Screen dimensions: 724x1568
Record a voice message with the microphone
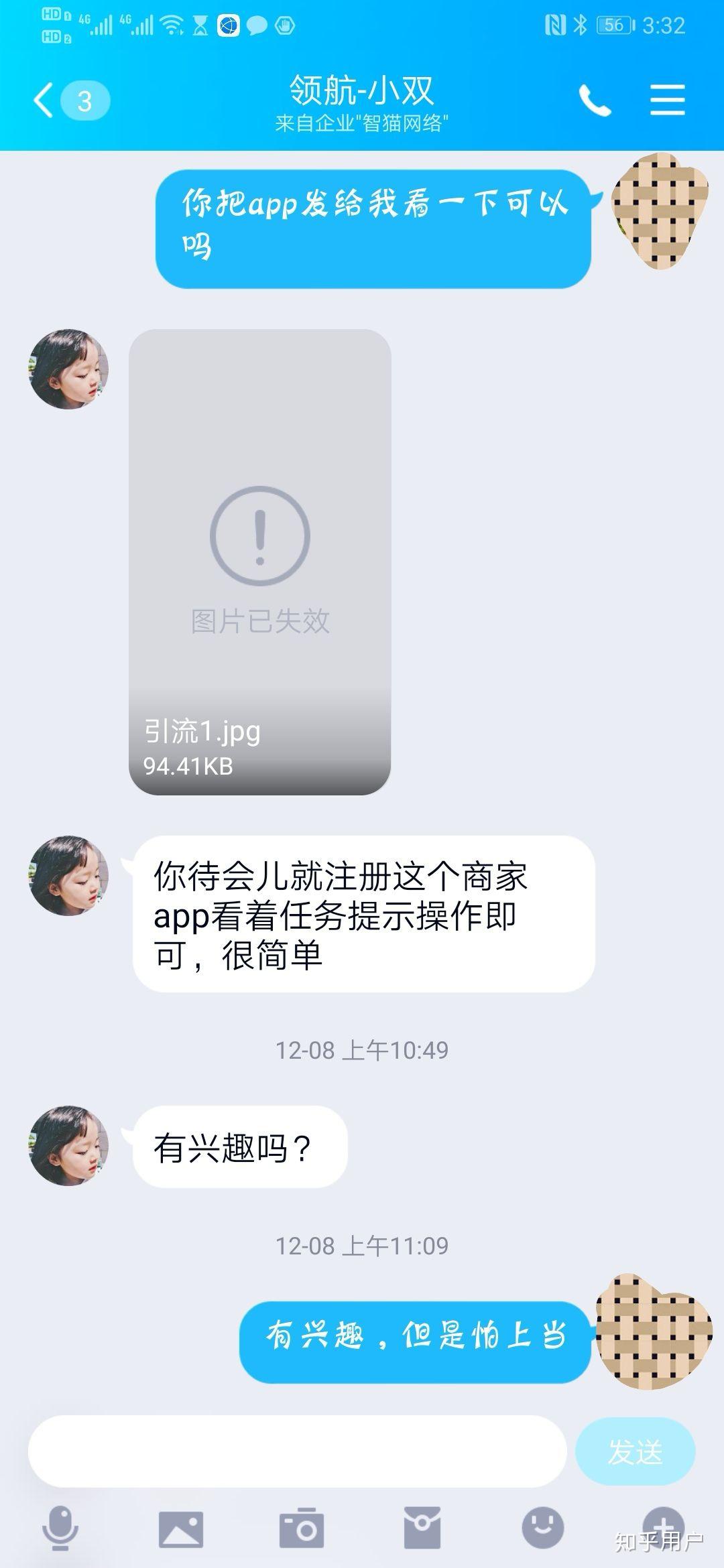pyautogui.click(x=60, y=1528)
